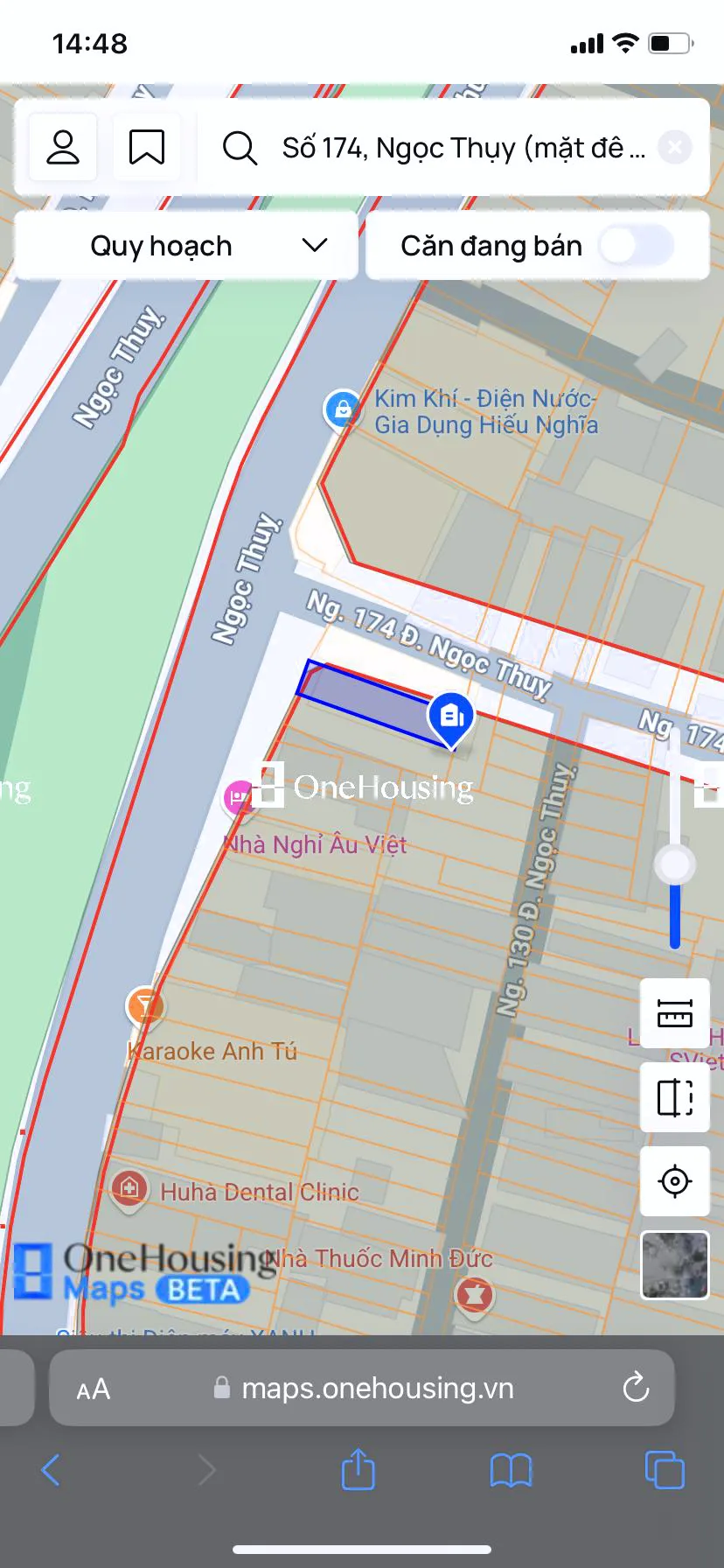Screen dimensions: 724x1568
Task: Open Safari share sheet
Action: pos(358,1470)
